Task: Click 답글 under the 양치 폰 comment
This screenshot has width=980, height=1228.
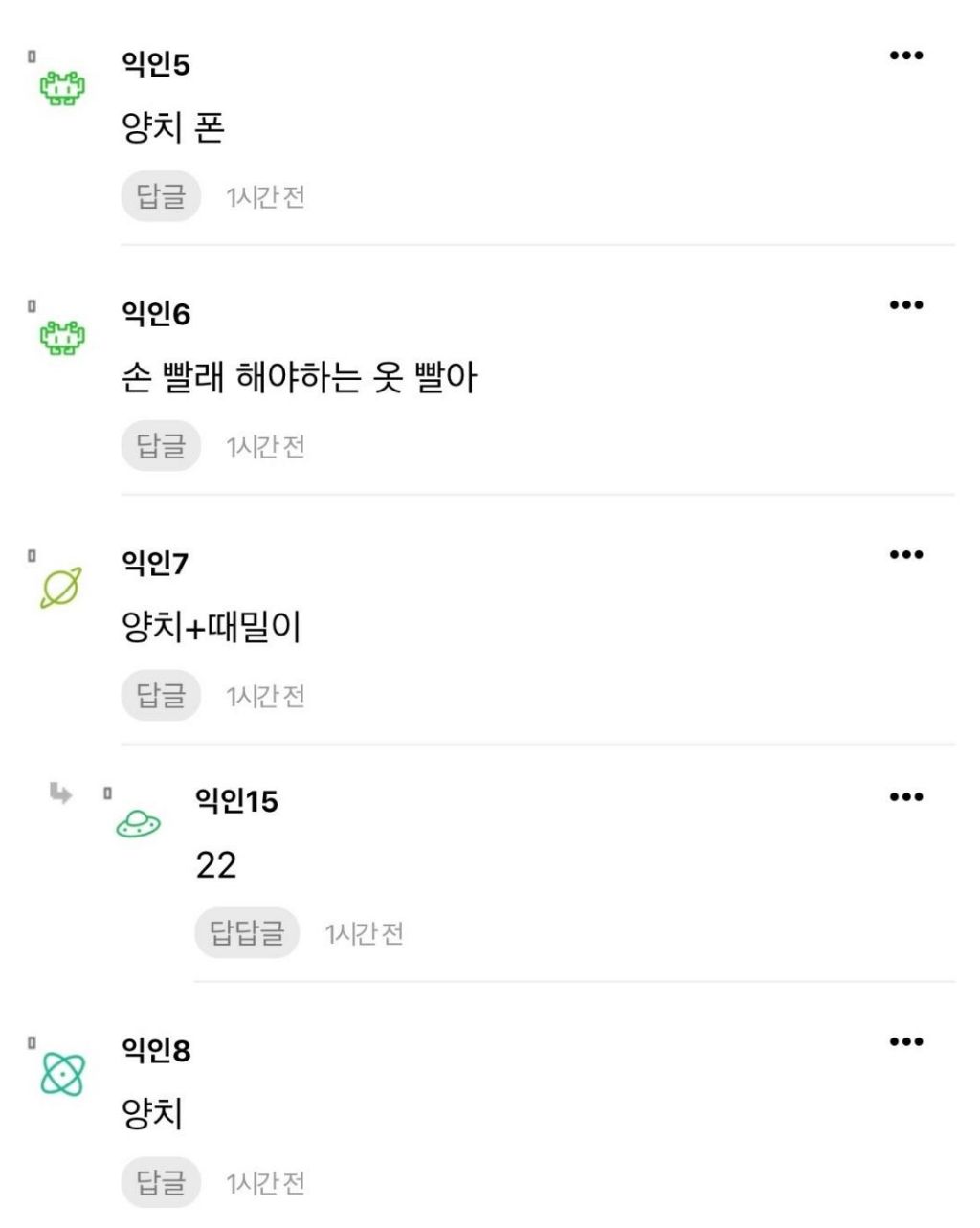Action: [163, 194]
